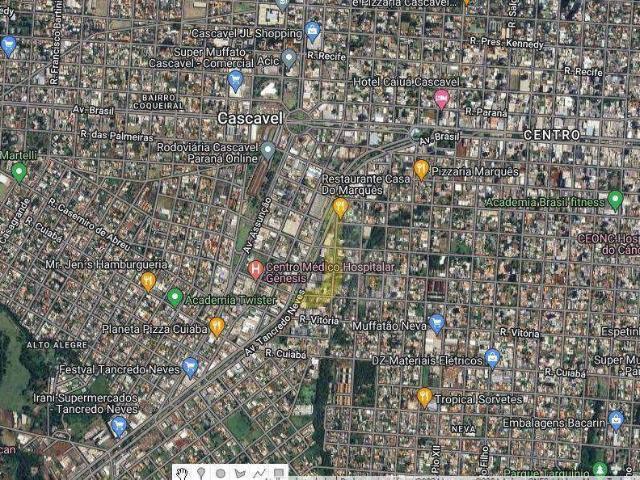Tap the Hotel Caiuá Cascavel pin
640x480 pixels.
(441, 98)
